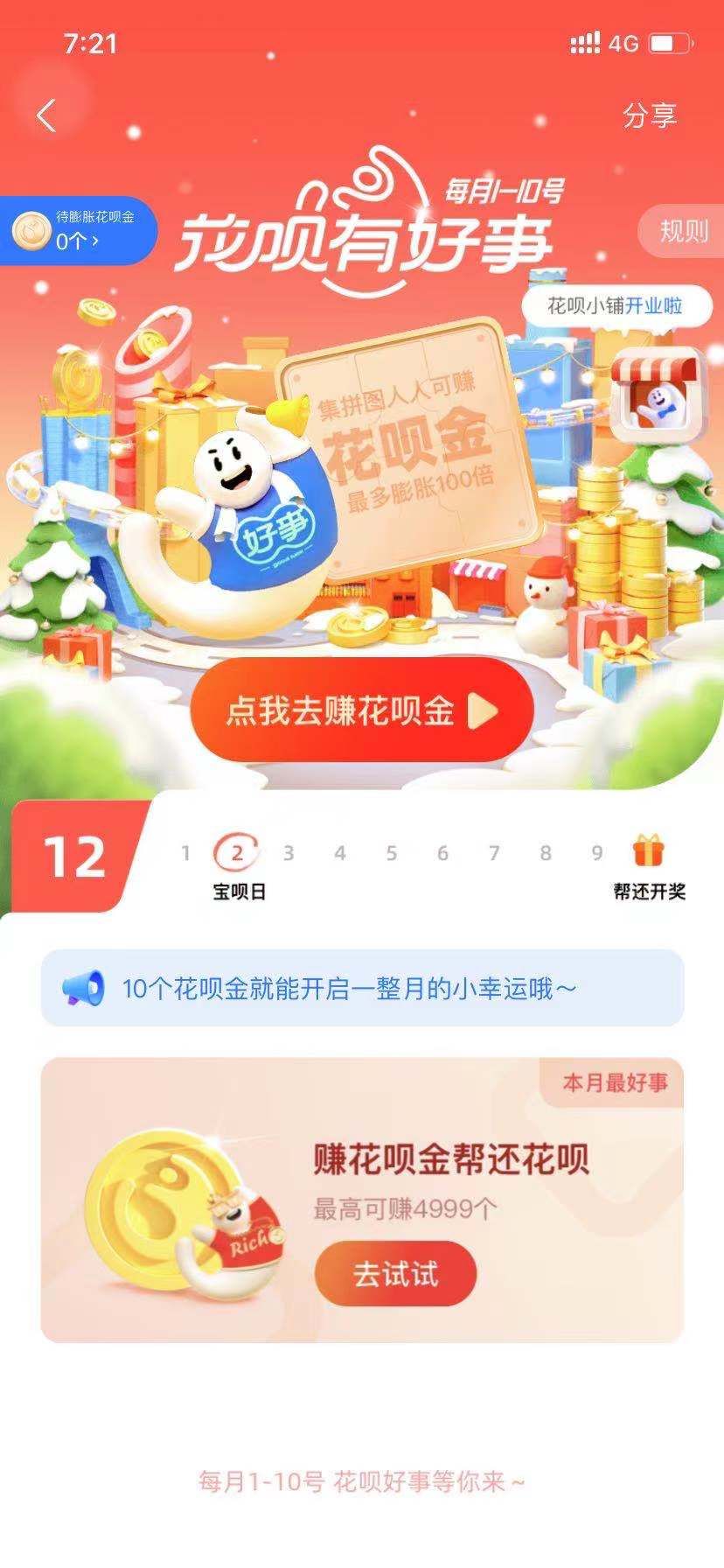
Task: Tap 点我去赚花呗金 button
Action: pyautogui.click(x=361, y=710)
